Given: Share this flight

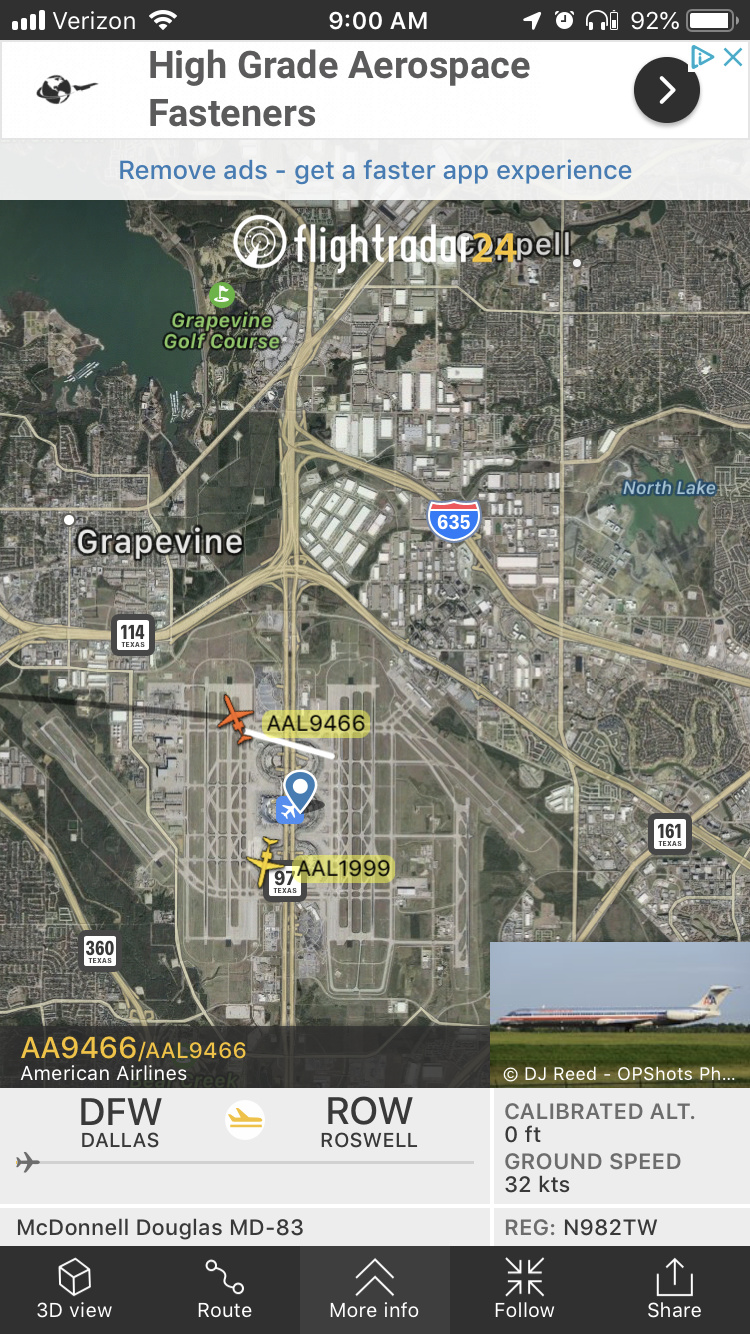Looking at the screenshot, I should click(674, 1289).
